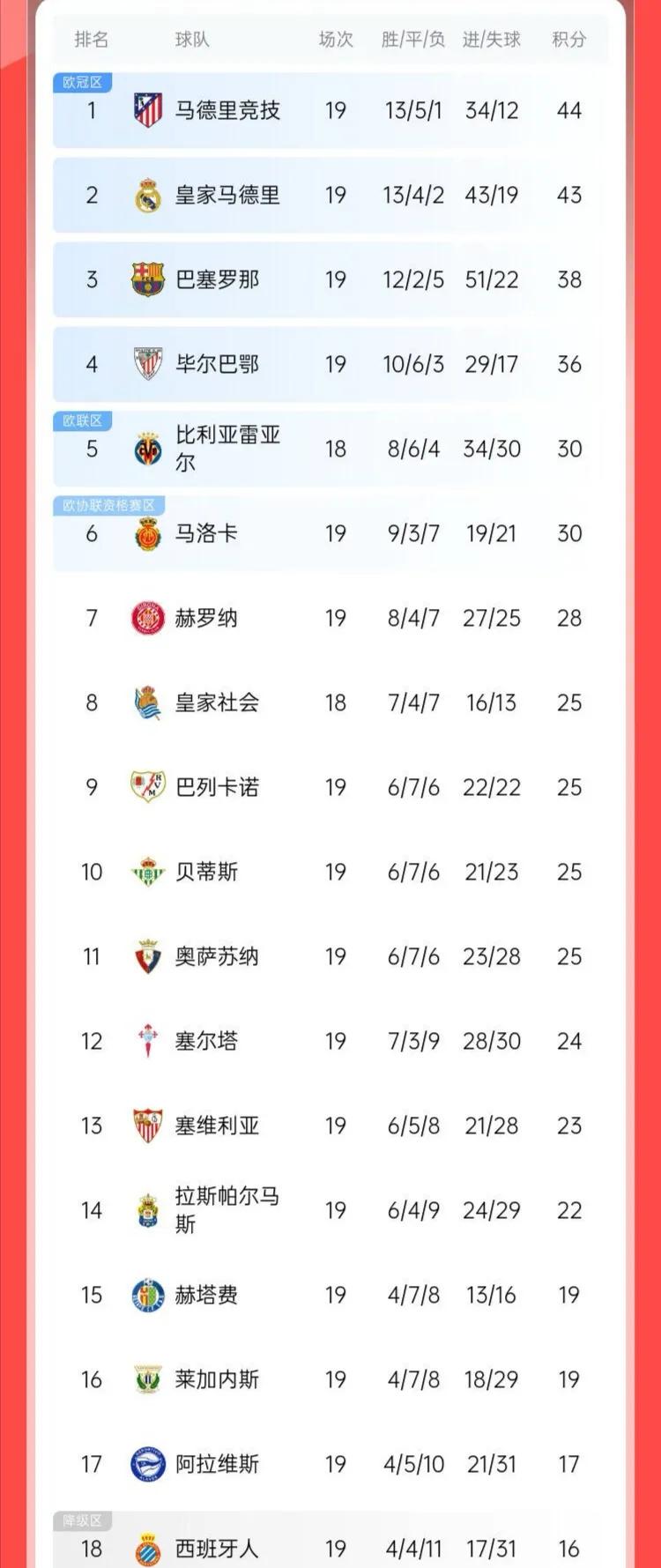The image size is (661, 1568).
Task: Click the Villarreal club crest
Action: 148,449
